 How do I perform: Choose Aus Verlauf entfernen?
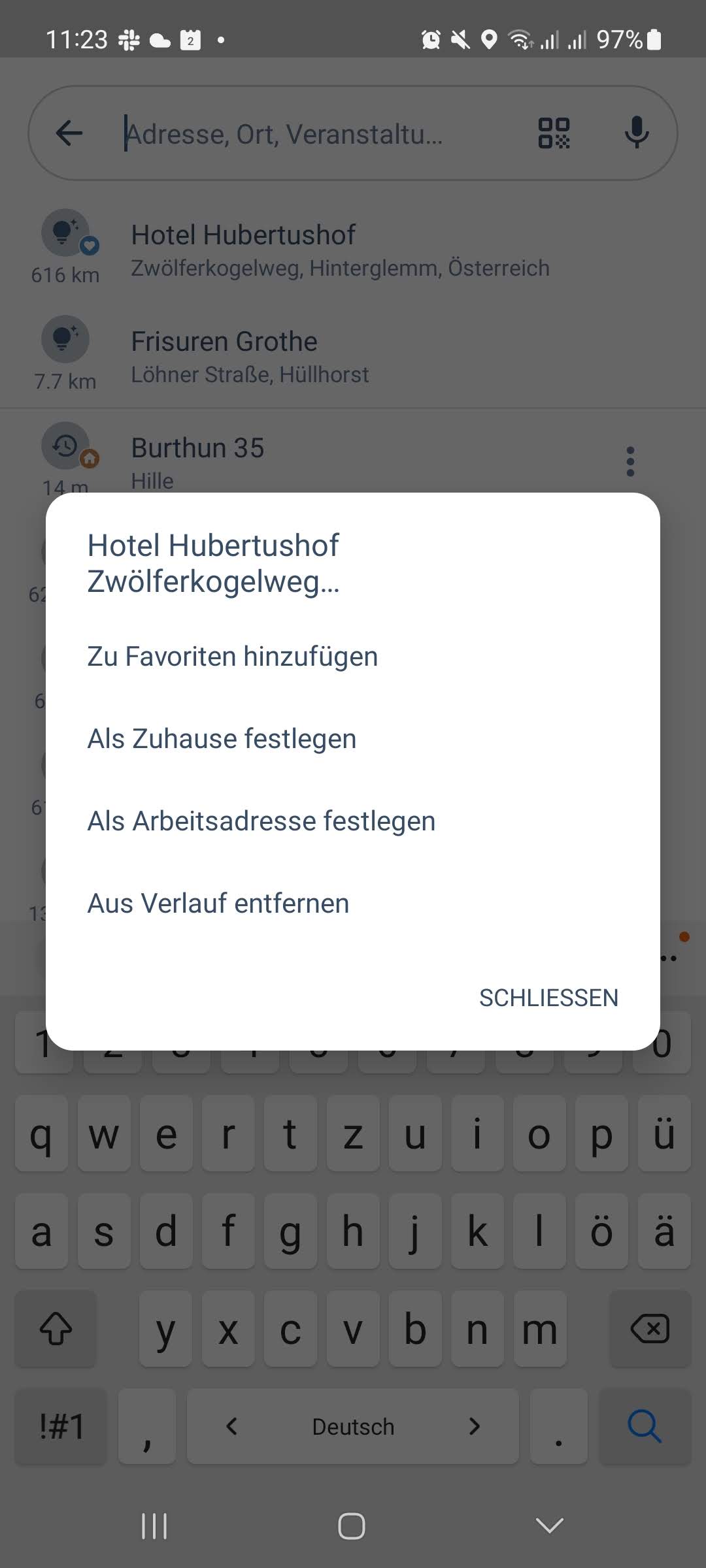click(218, 904)
